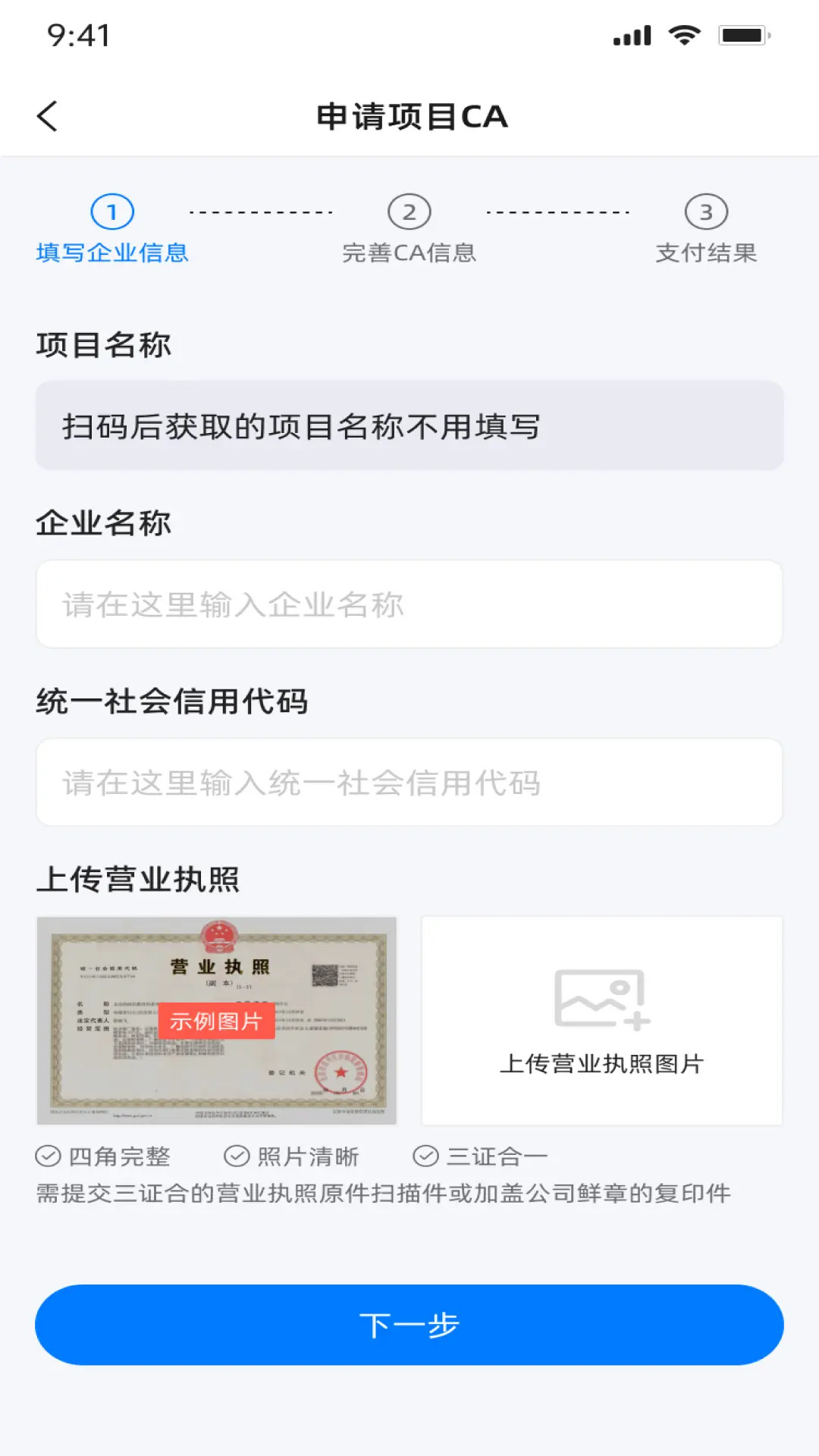This screenshot has height=1456, width=819.
Task: Tap the 下一步 button
Action: click(409, 1323)
